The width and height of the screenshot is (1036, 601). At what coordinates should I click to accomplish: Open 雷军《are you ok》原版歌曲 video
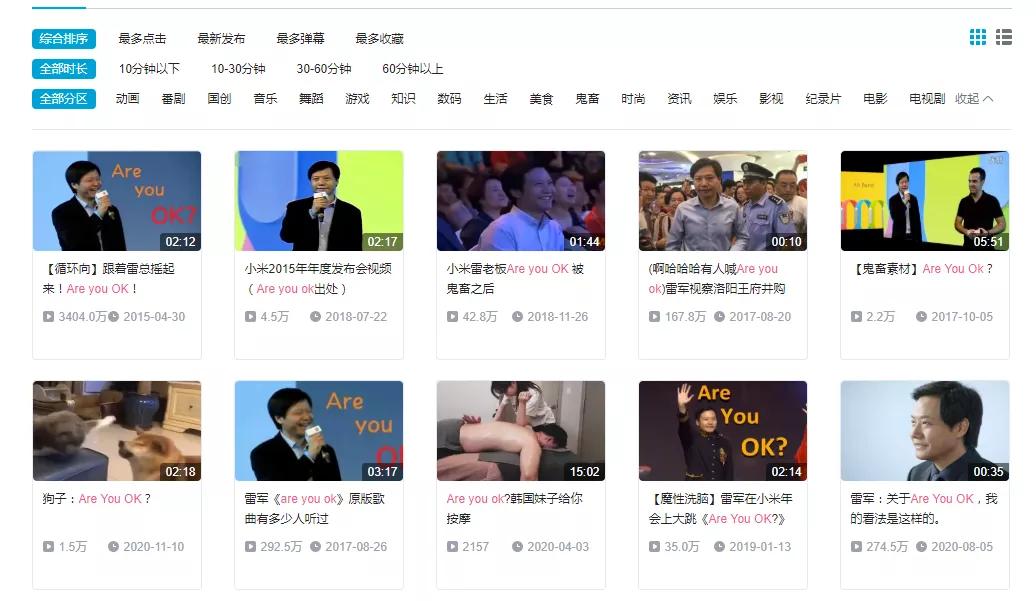click(319, 431)
